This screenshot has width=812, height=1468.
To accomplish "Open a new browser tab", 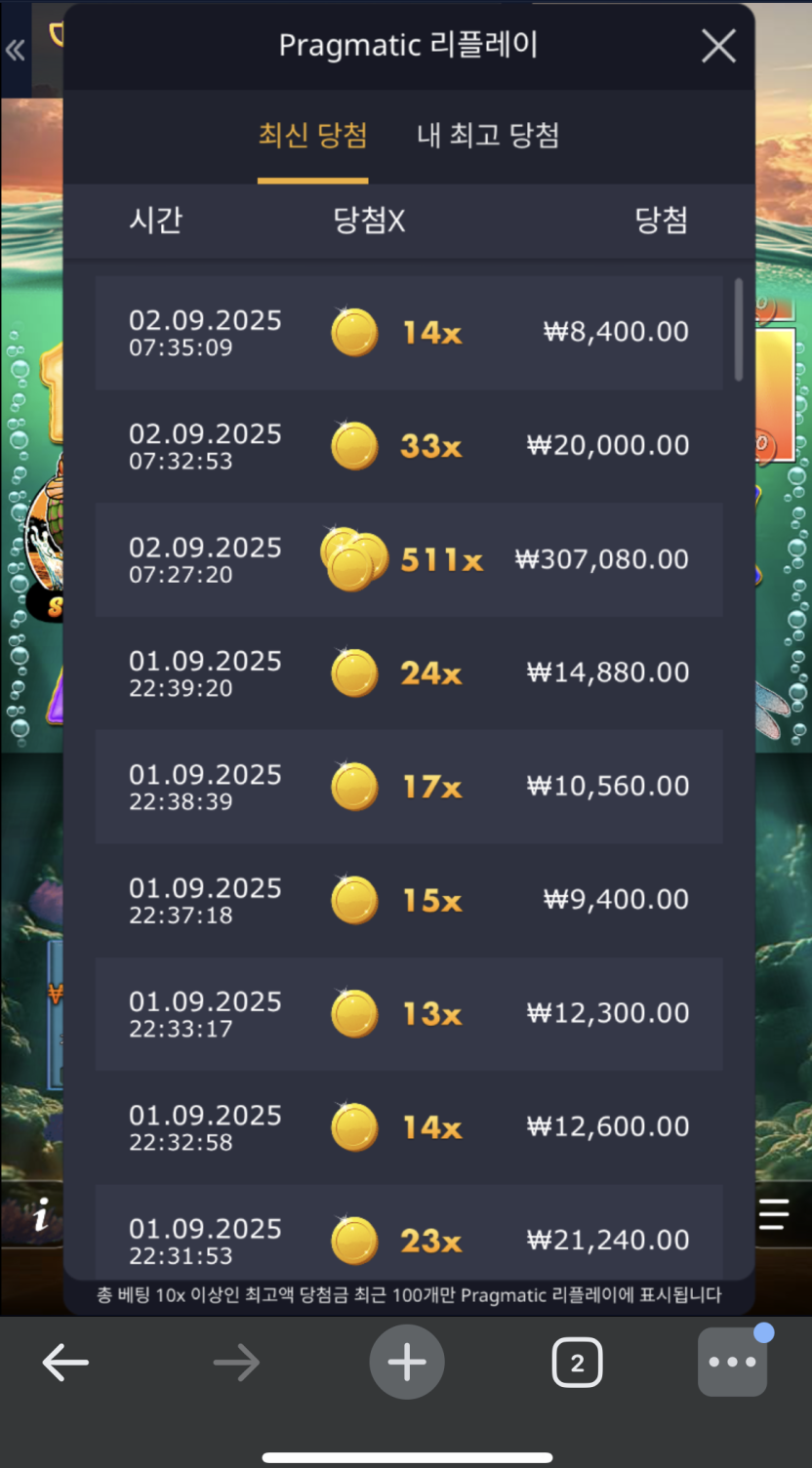I will pyautogui.click(x=407, y=1363).
